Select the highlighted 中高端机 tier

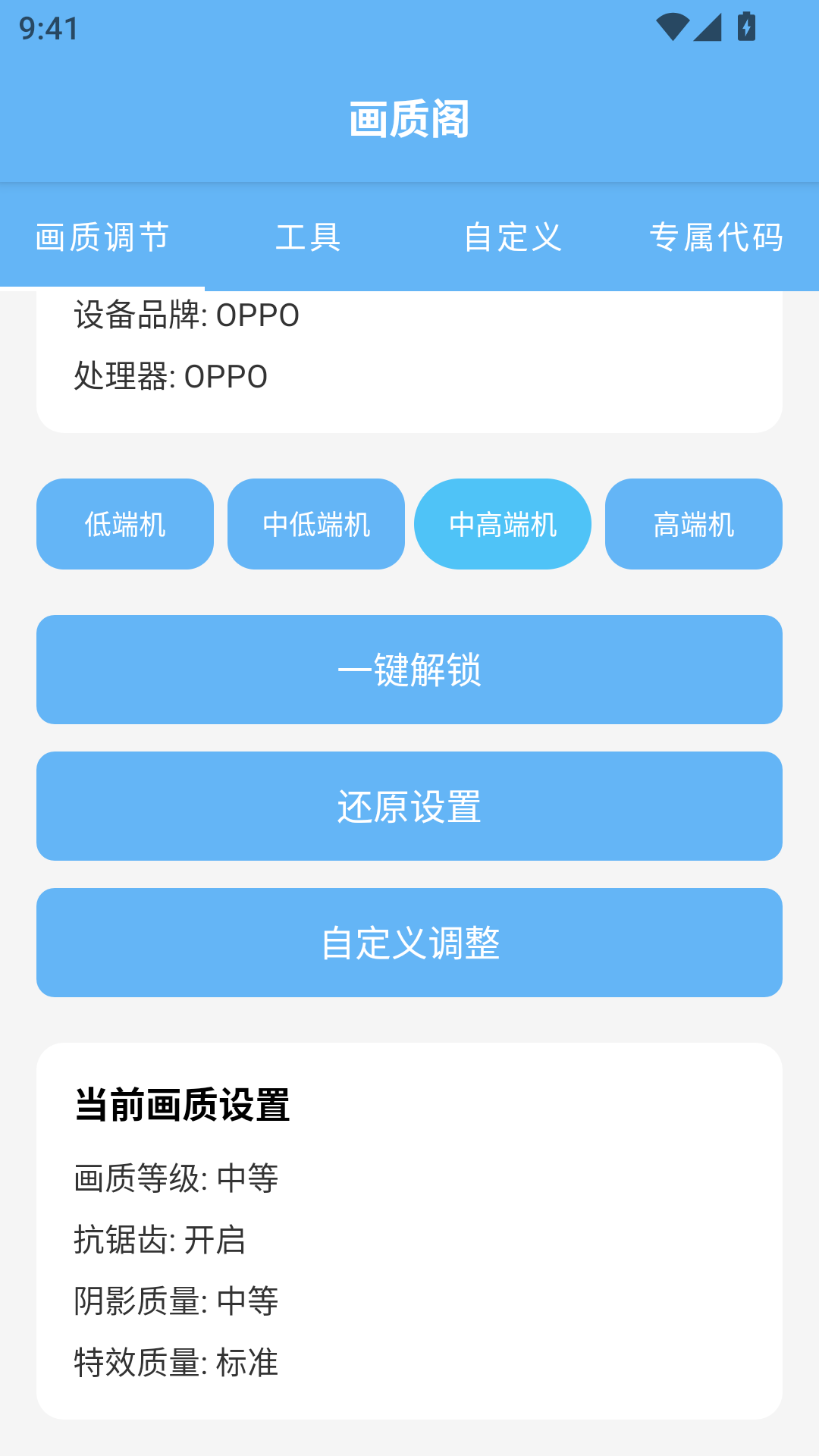coord(503,523)
